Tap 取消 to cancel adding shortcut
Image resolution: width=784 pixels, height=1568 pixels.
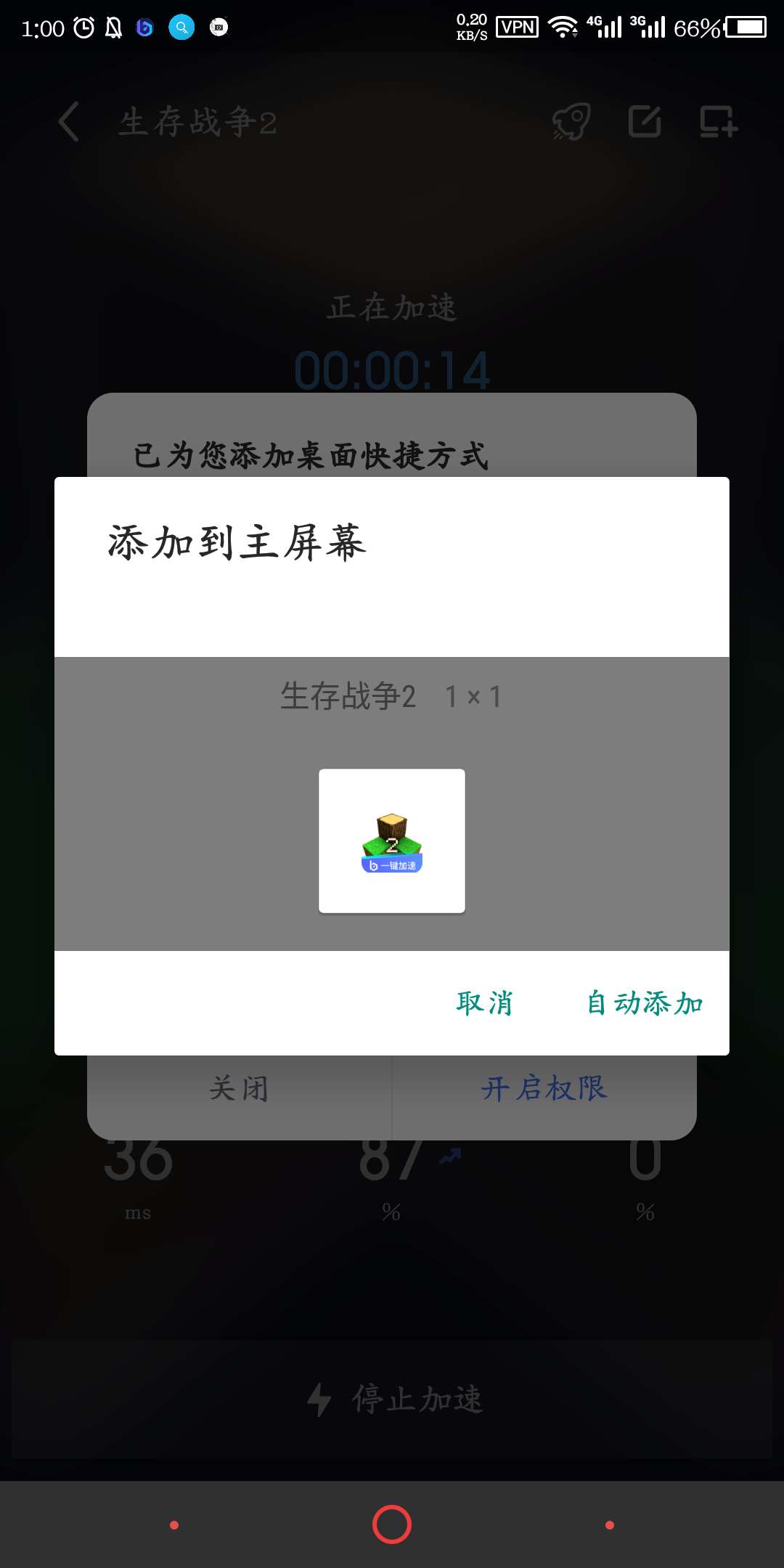(x=484, y=1003)
